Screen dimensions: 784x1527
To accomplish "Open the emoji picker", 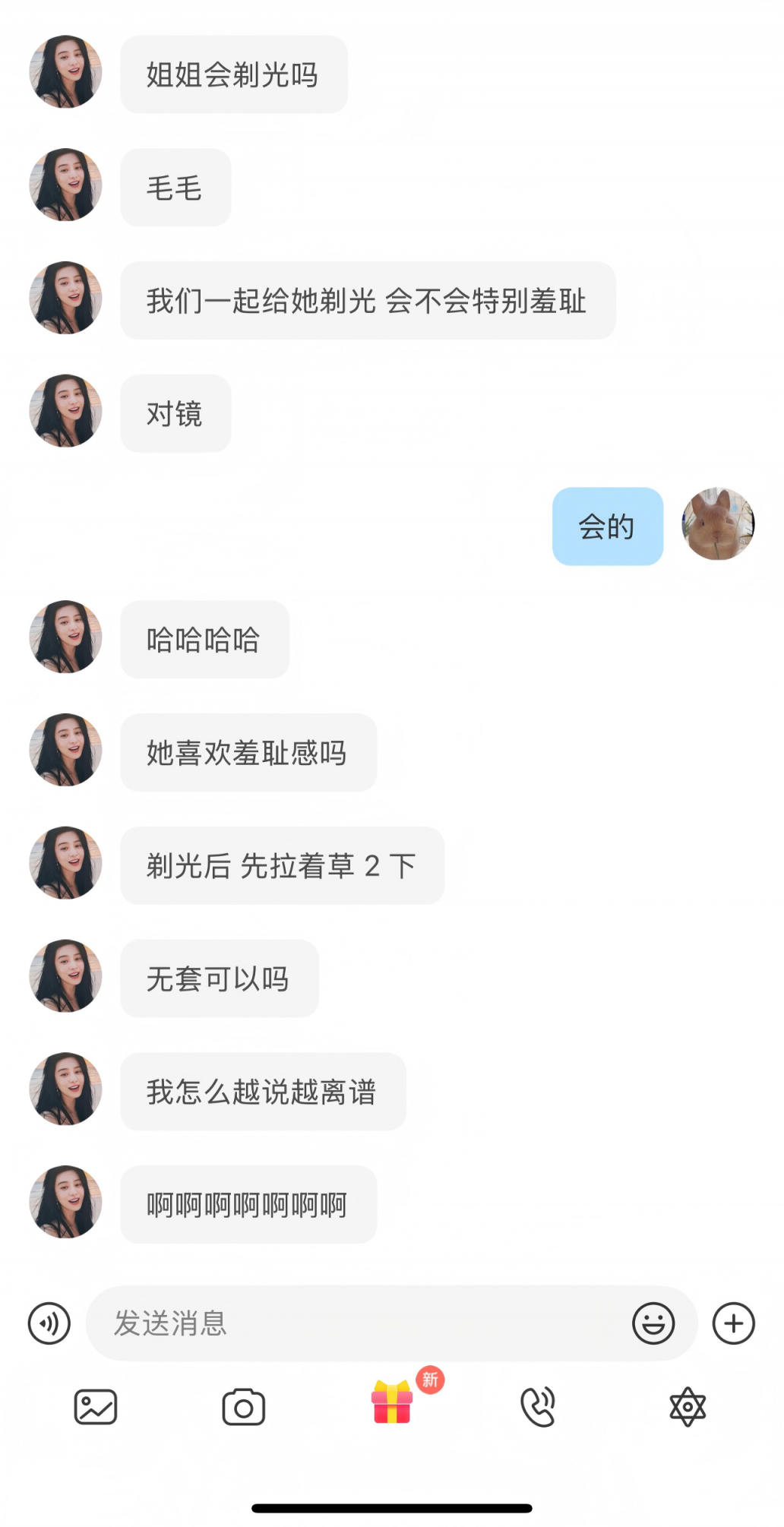I will coord(653,1323).
